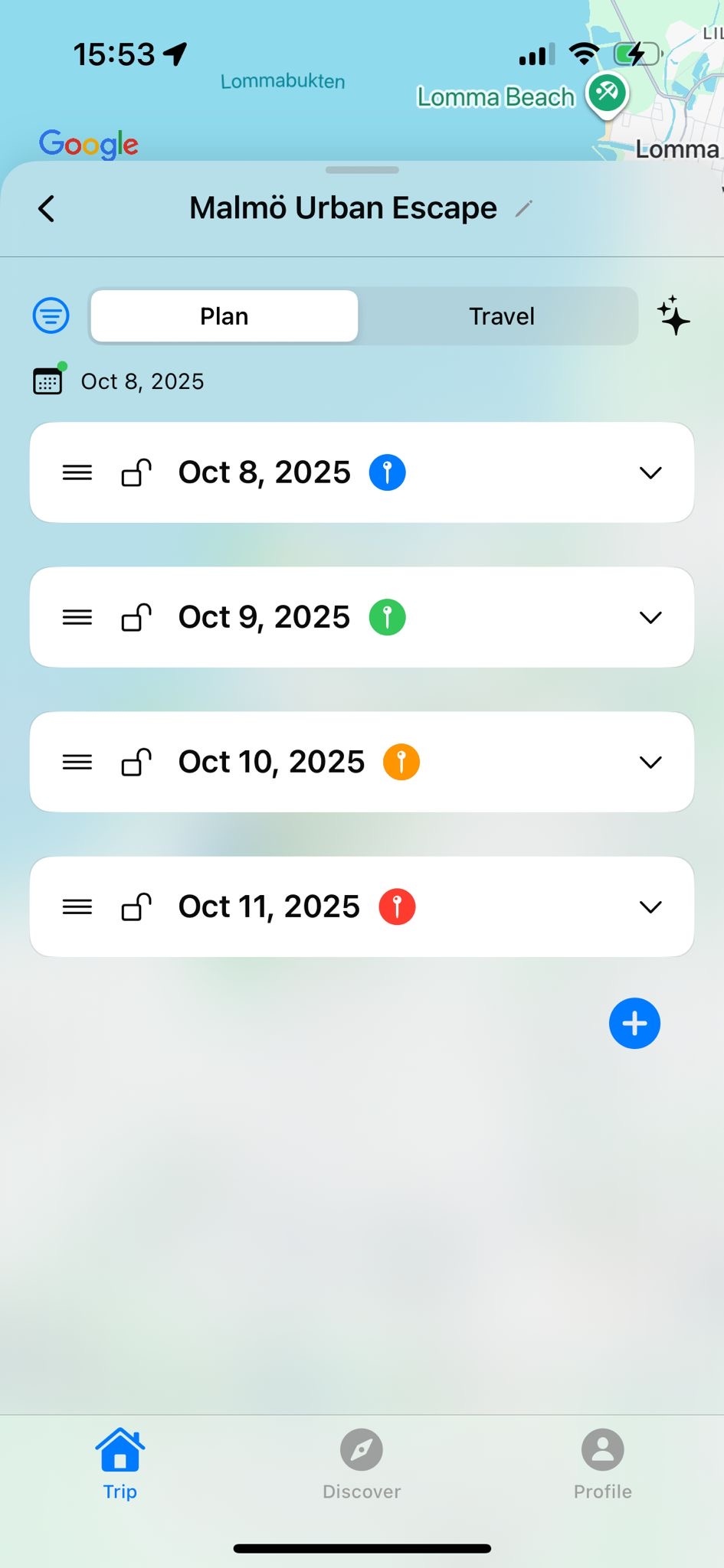Open the AI sparkle suggestions

673,315
